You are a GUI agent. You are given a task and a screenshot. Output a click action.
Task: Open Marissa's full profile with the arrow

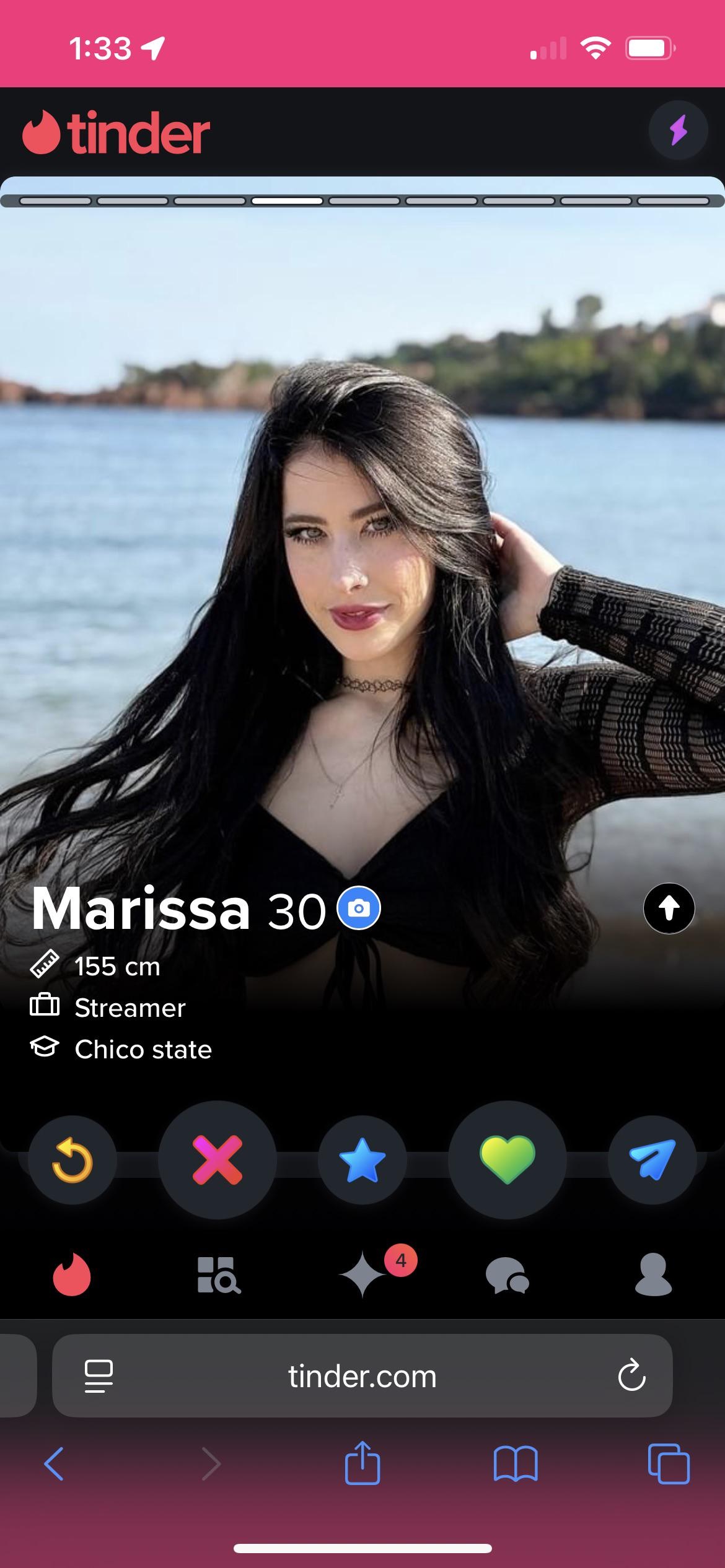point(669,908)
